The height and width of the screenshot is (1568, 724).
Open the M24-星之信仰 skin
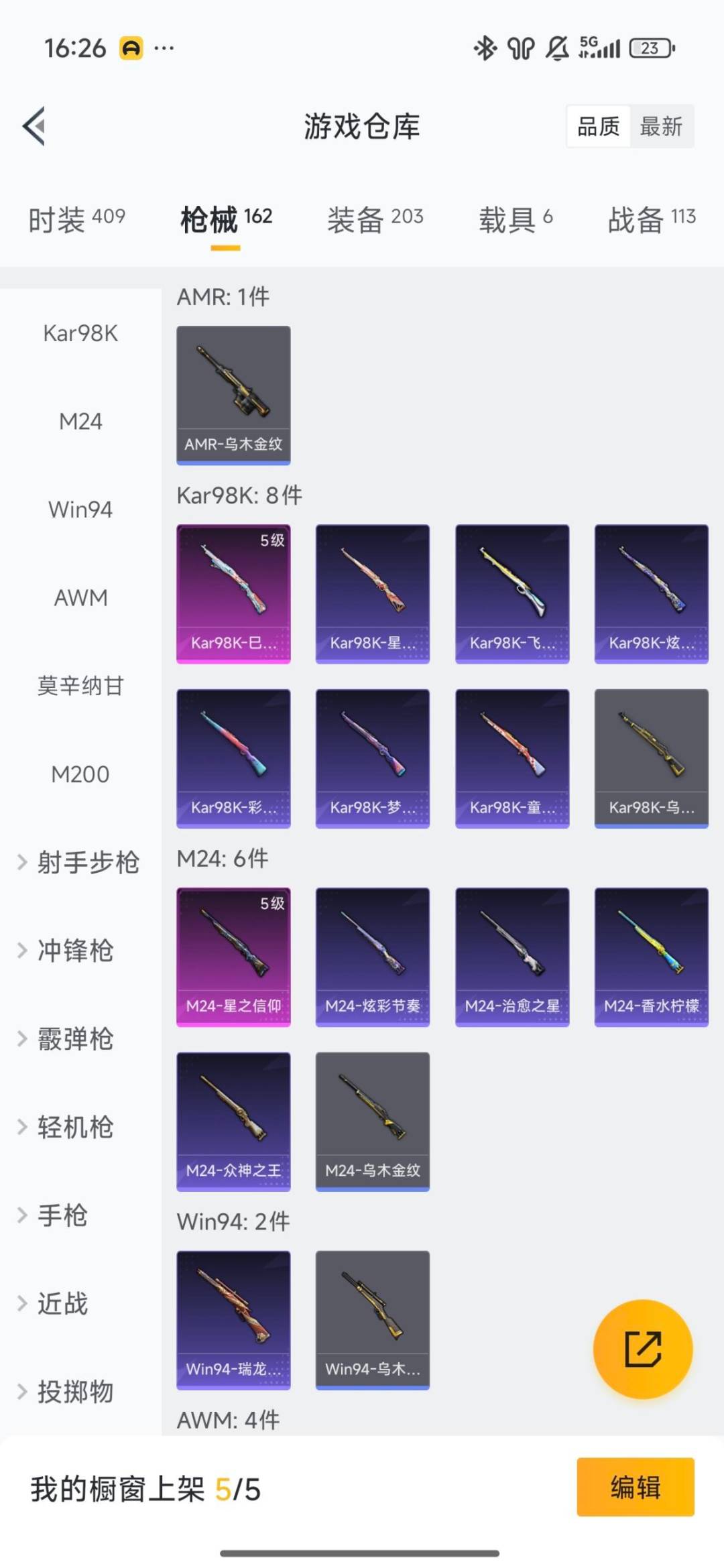click(233, 957)
